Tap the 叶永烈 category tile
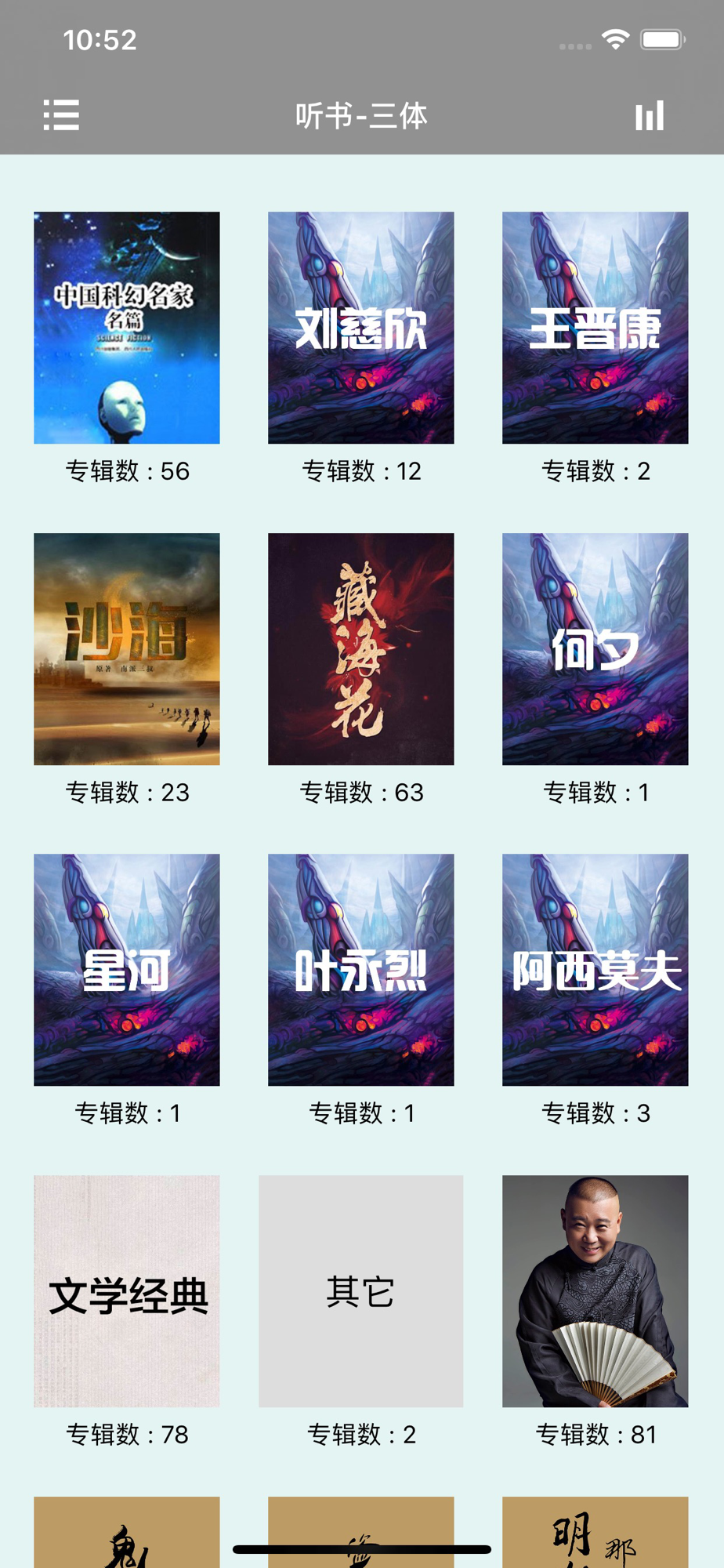Screen dimensions: 724x1568 [x=361, y=970]
